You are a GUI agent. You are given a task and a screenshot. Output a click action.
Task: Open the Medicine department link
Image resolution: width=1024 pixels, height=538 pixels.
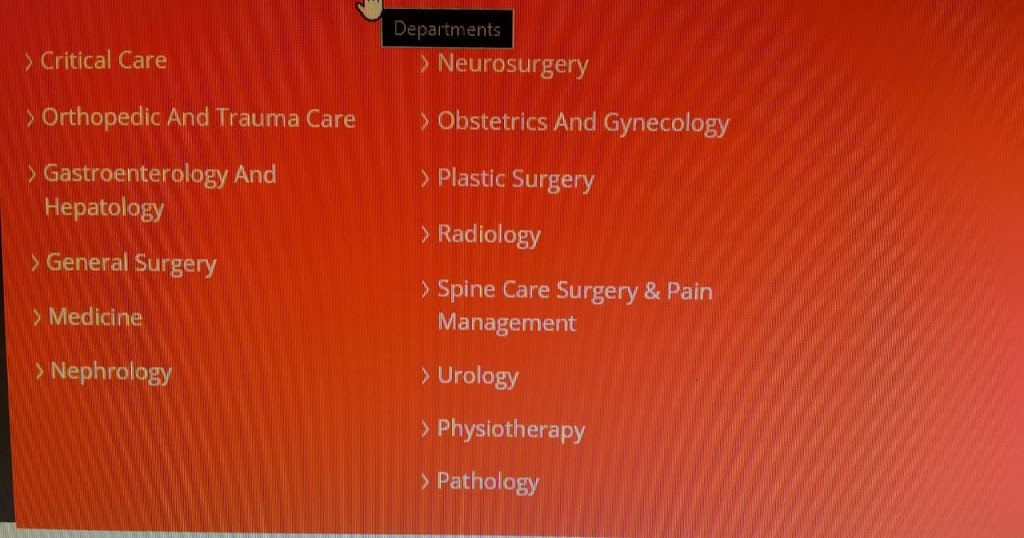pos(95,318)
